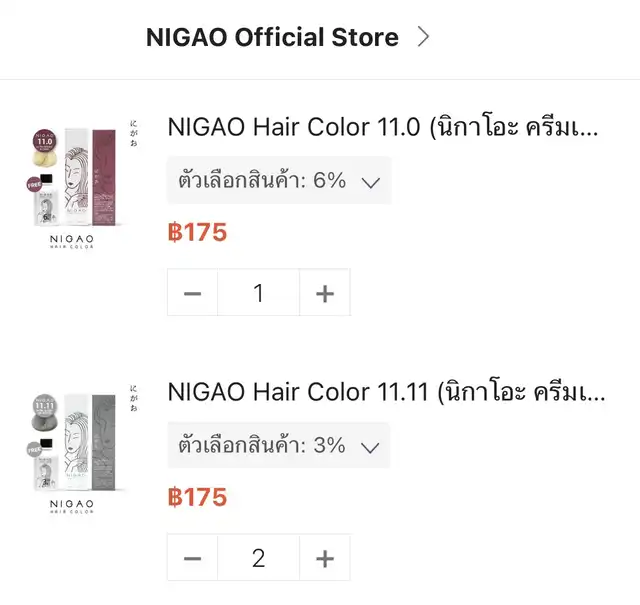Edit quantity field for Hair Color 11.11
This screenshot has height=605, width=640.
pyautogui.click(x=259, y=558)
